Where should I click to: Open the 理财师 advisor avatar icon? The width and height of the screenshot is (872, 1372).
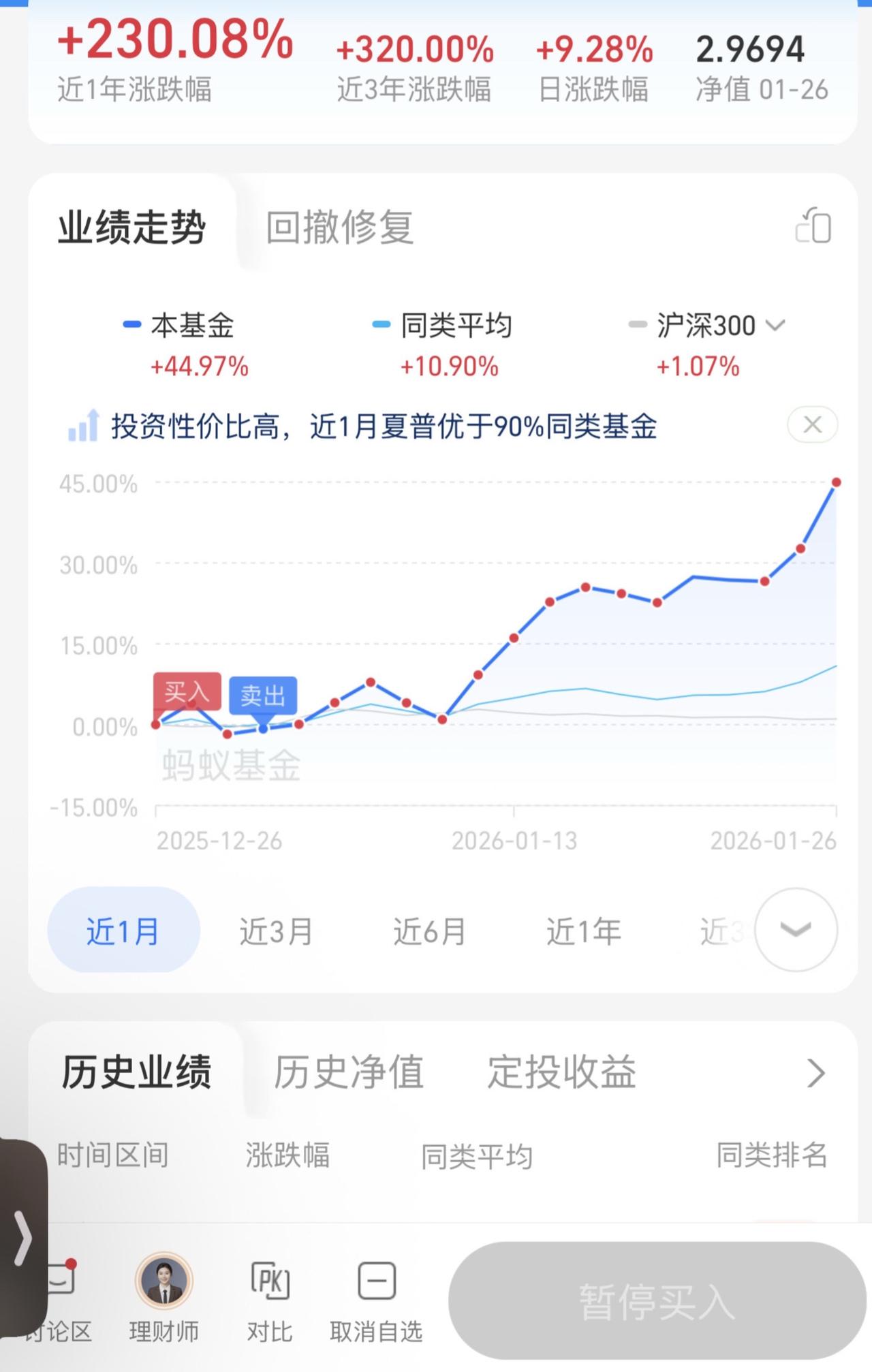[x=163, y=1284]
